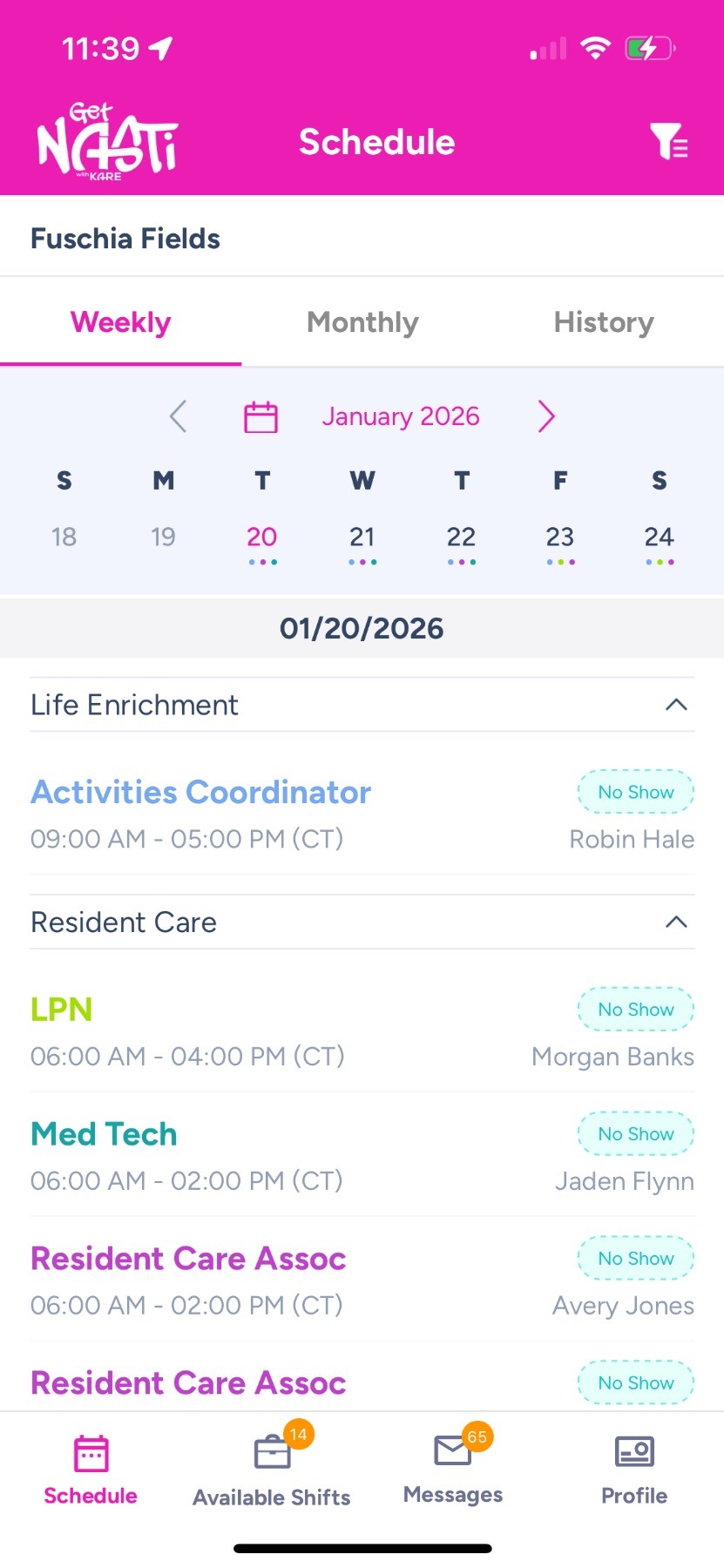The width and height of the screenshot is (724, 1568).
Task: Go to the next week
Action: [x=546, y=416]
